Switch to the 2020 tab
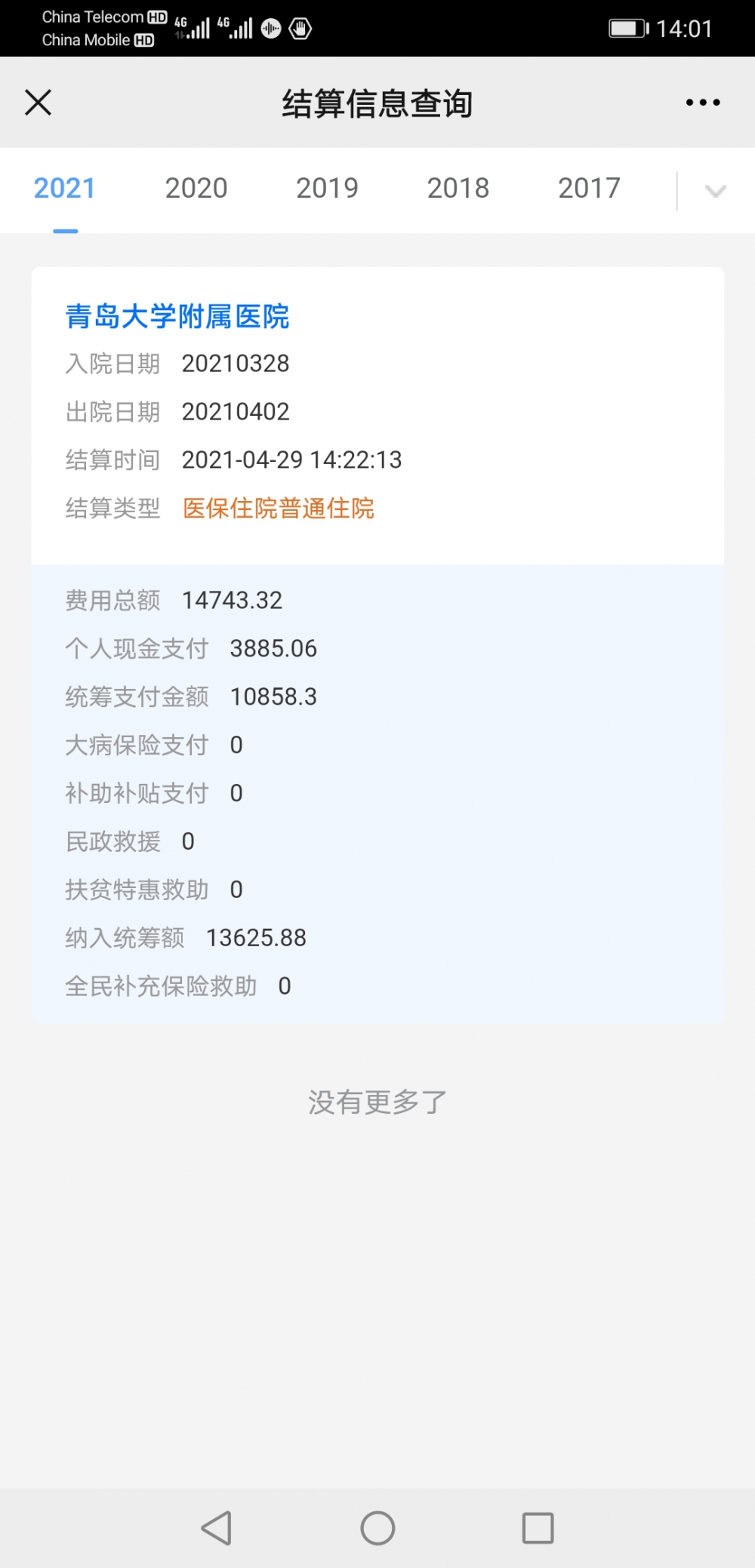This screenshot has width=755, height=1568. point(196,188)
